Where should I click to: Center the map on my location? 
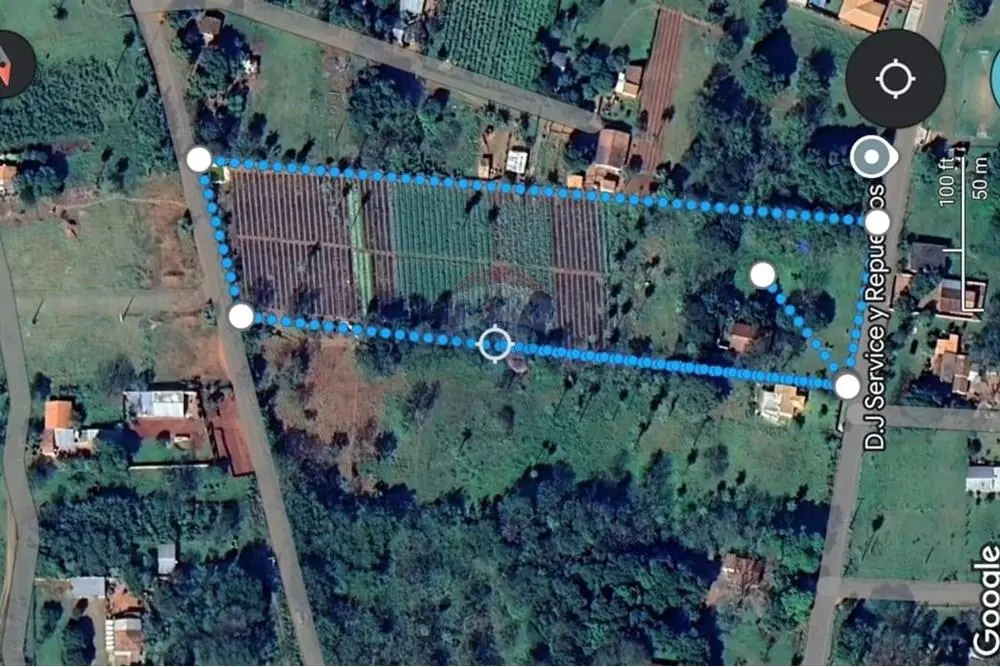pos(895,78)
